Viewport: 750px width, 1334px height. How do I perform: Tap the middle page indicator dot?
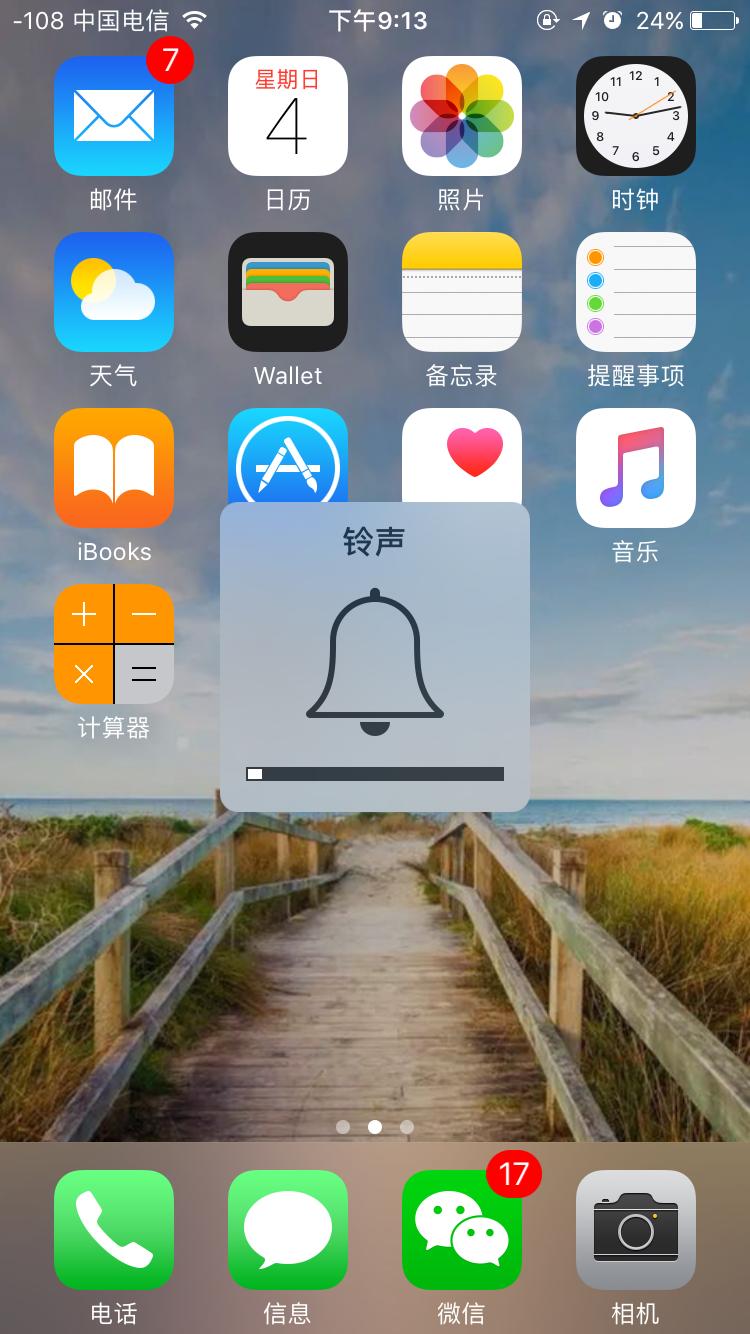pyautogui.click(x=375, y=1126)
